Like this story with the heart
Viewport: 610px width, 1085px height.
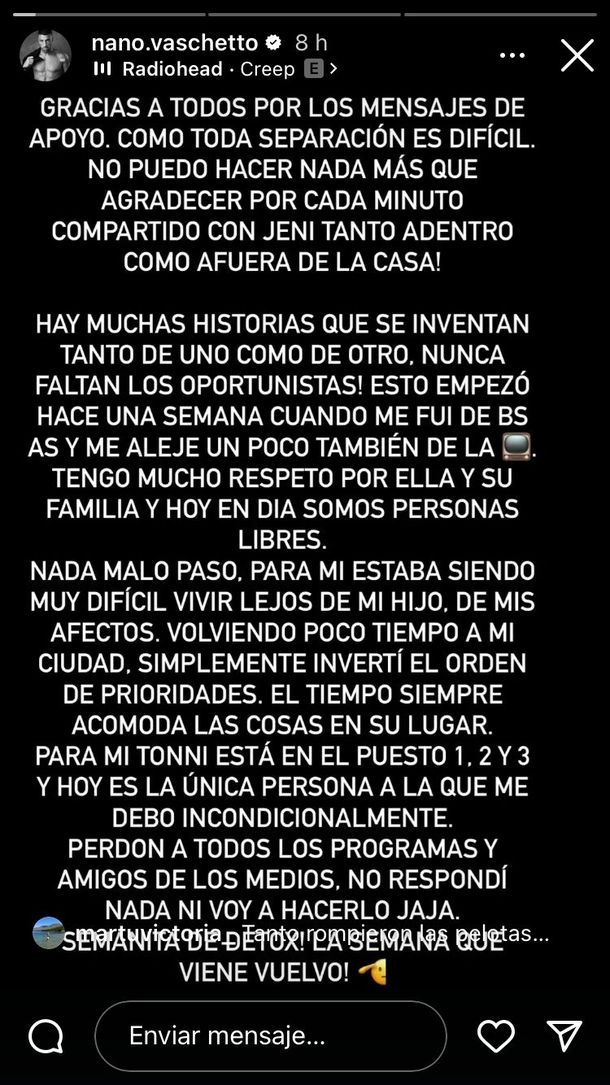[x=496, y=1036]
